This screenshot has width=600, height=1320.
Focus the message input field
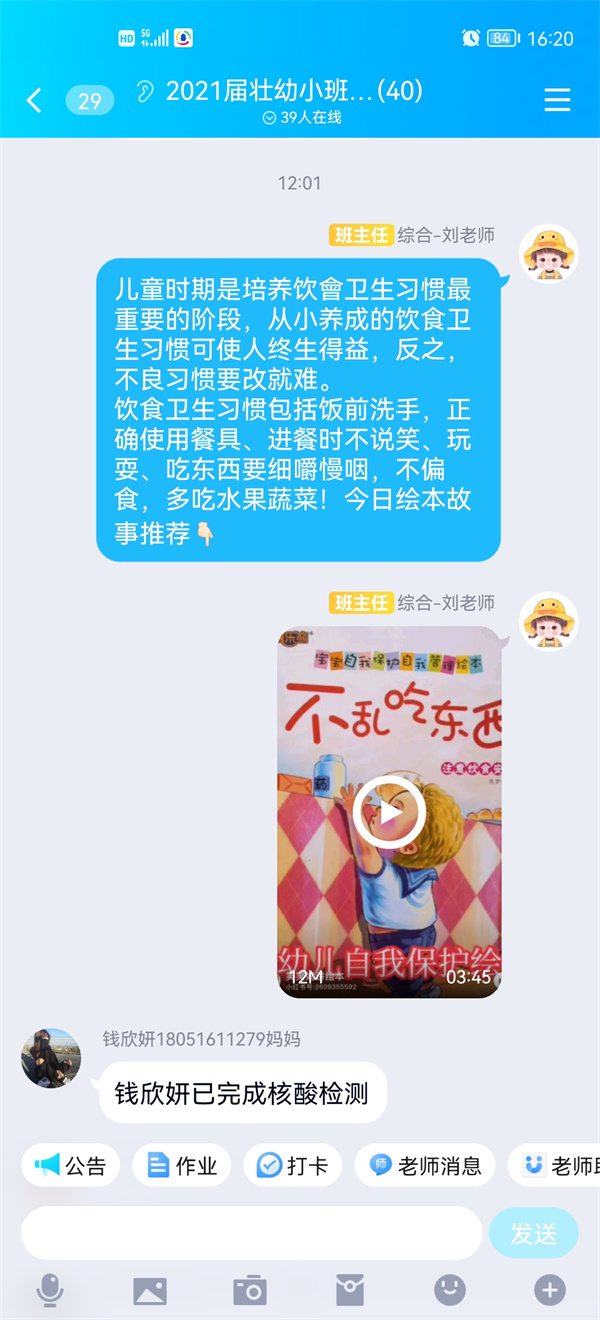click(252, 1233)
